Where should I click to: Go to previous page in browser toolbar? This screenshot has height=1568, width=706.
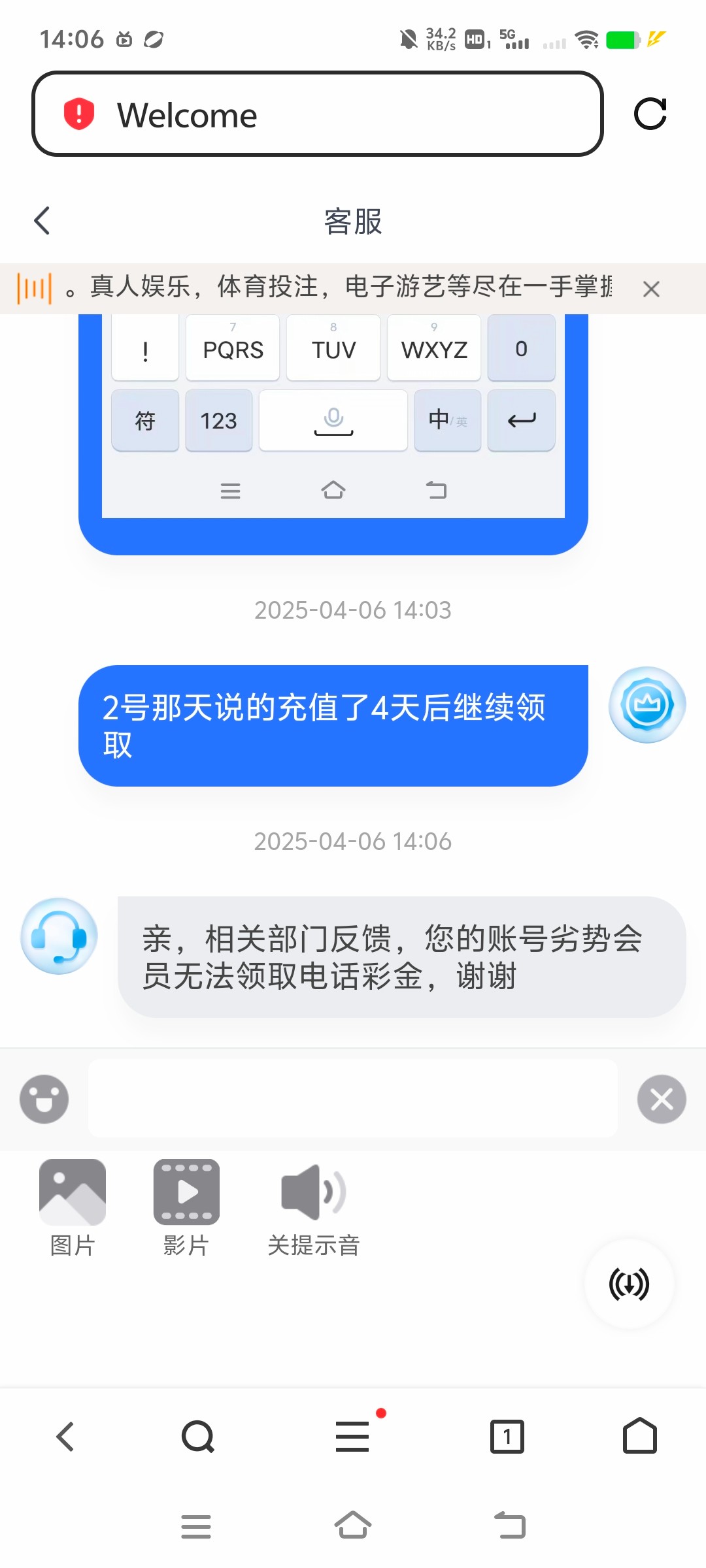pyautogui.click(x=65, y=1437)
